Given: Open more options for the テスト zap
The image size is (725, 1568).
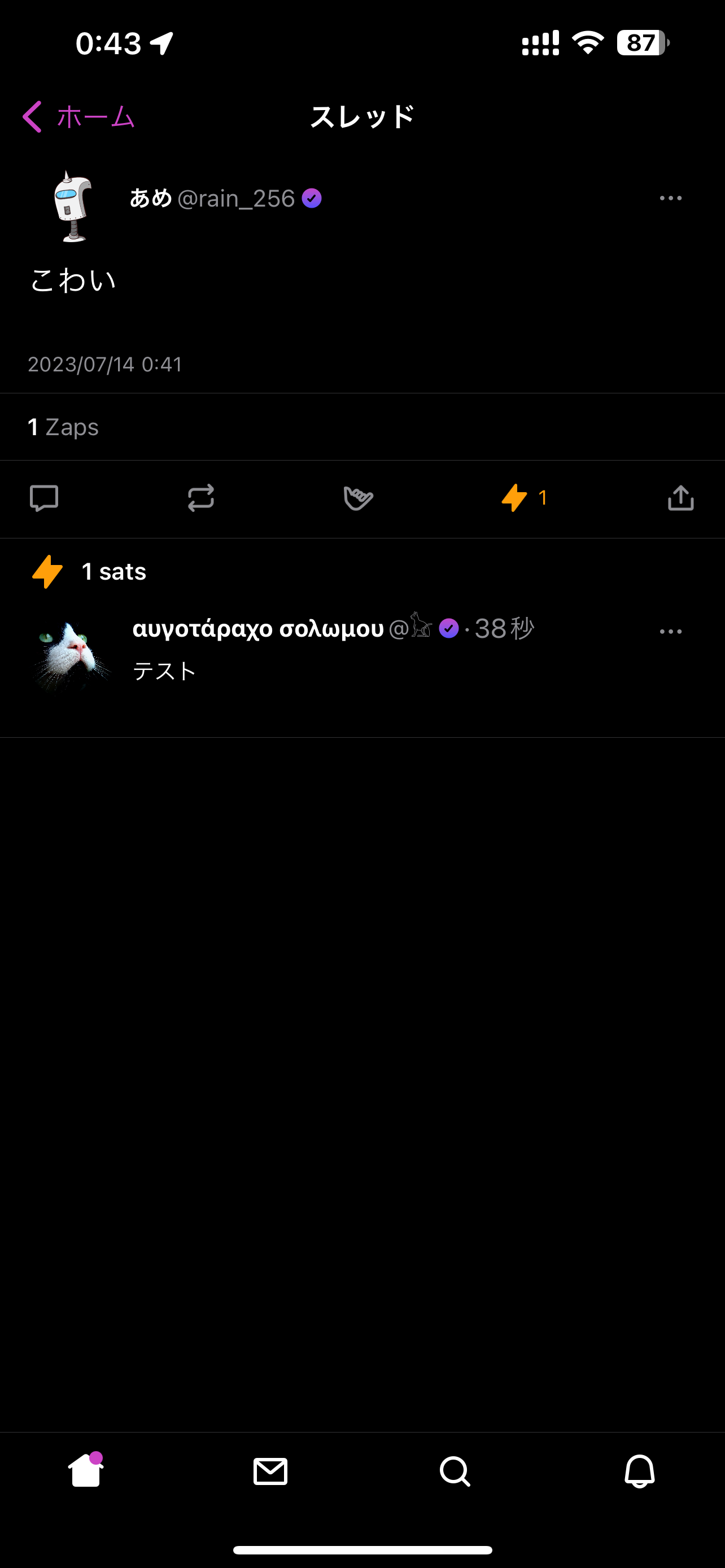Looking at the screenshot, I should tap(670, 632).
